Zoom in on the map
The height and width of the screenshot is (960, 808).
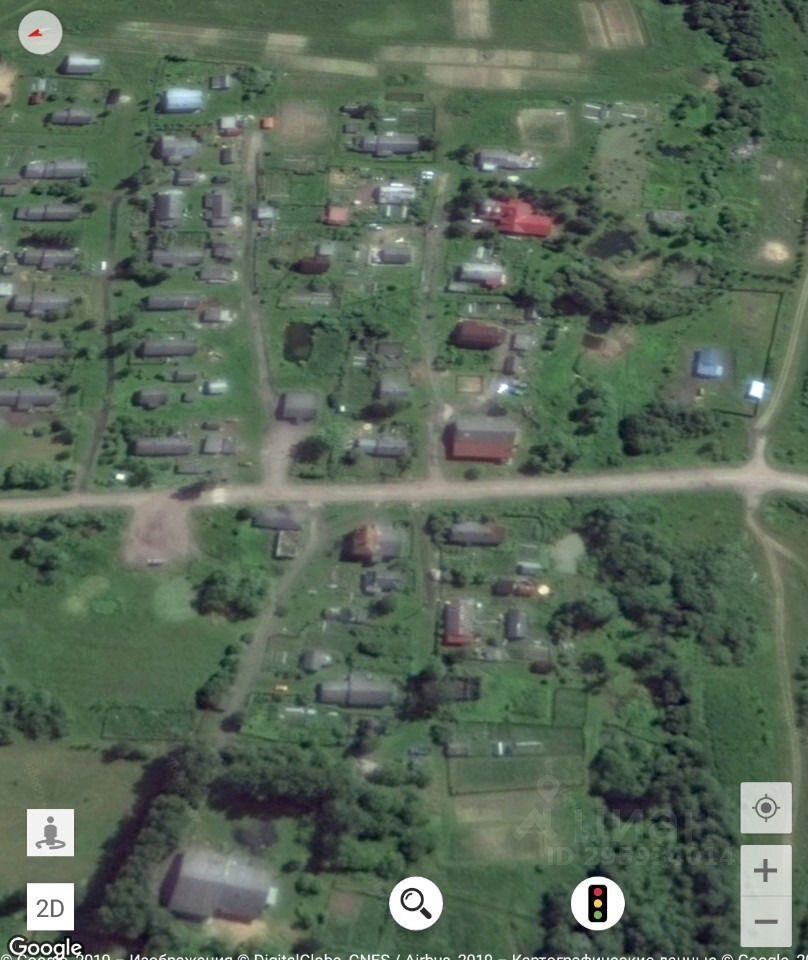[766, 870]
